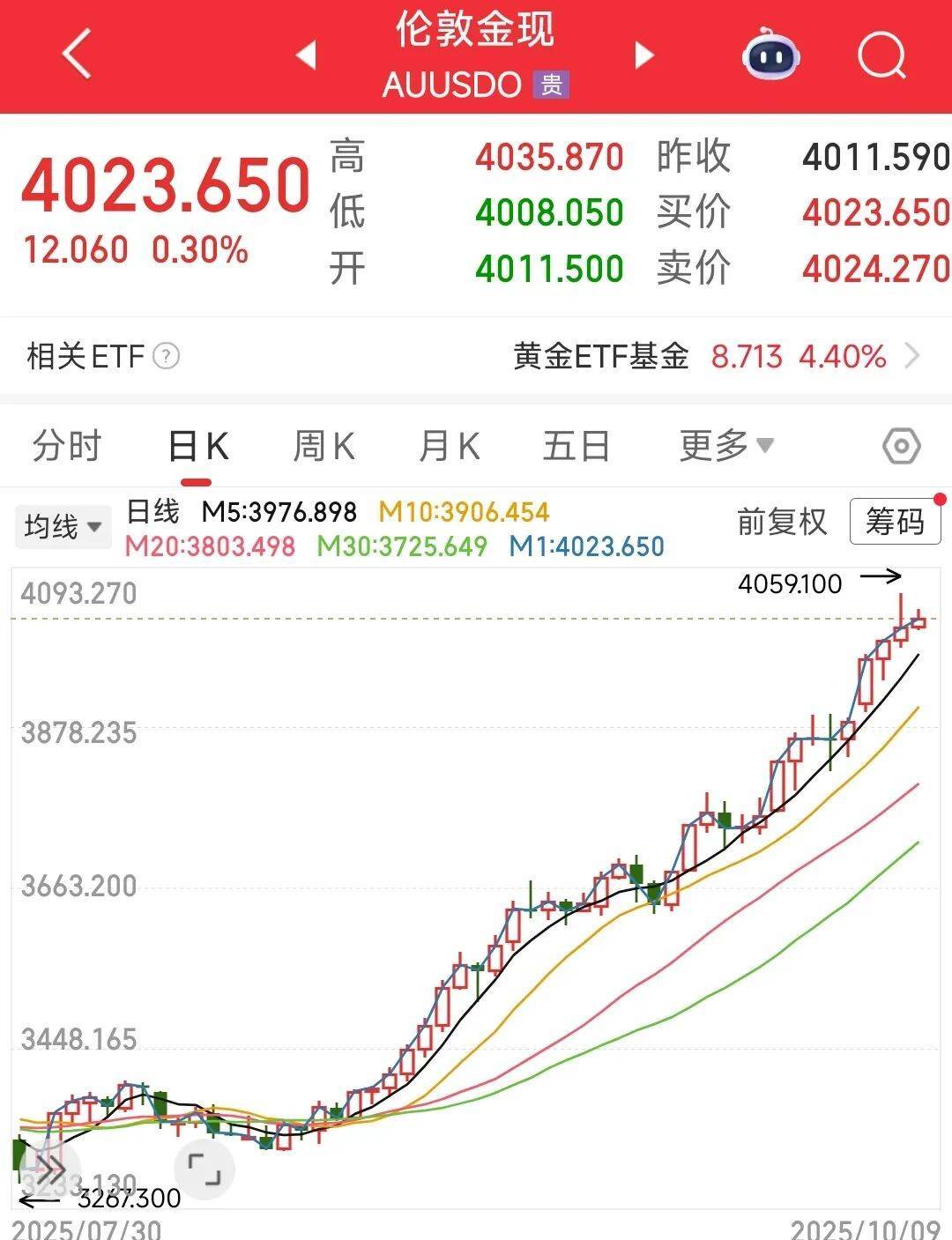Open the 均线 indicator dropdown
Viewport: 952px width, 1240px height.
tap(63, 527)
